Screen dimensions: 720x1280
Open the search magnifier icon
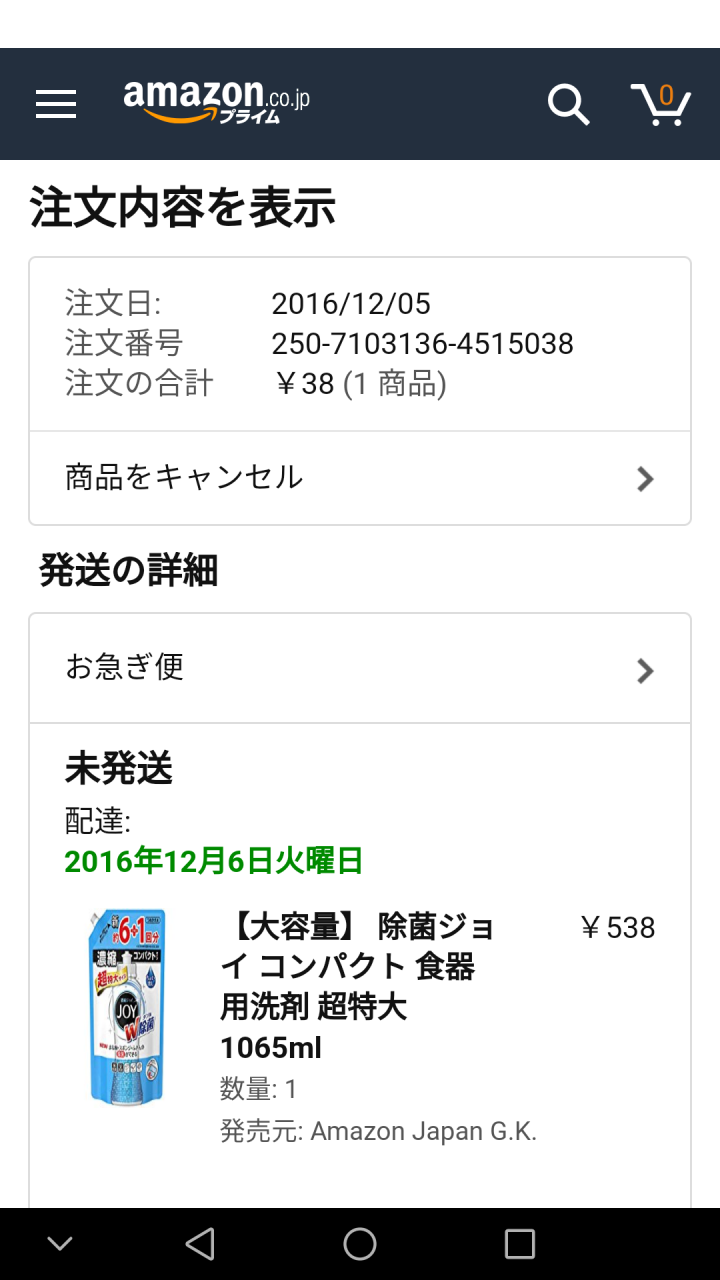[569, 104]
